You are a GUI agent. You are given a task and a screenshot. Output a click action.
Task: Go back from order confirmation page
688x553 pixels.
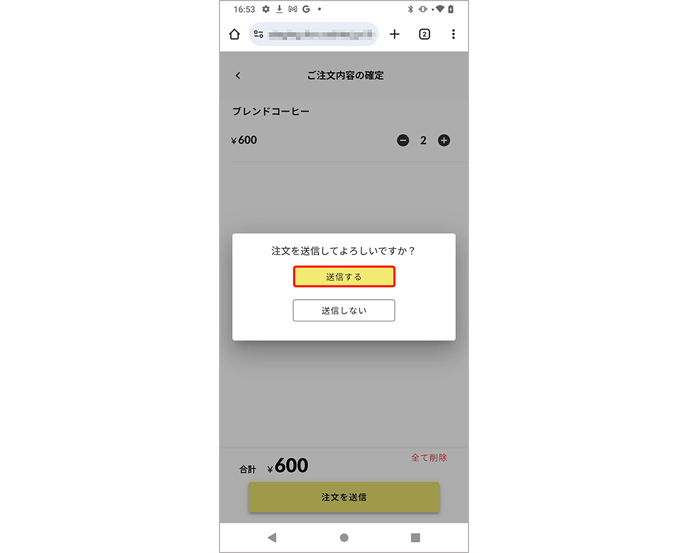point(237,76)
